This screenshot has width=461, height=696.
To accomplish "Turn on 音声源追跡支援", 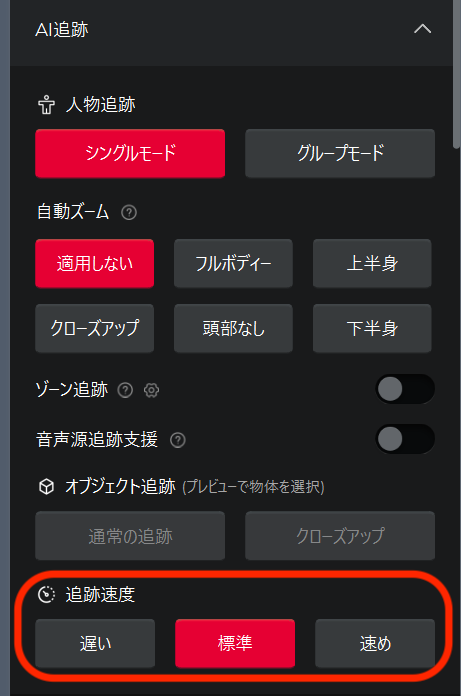I will [x=405, y=439].
